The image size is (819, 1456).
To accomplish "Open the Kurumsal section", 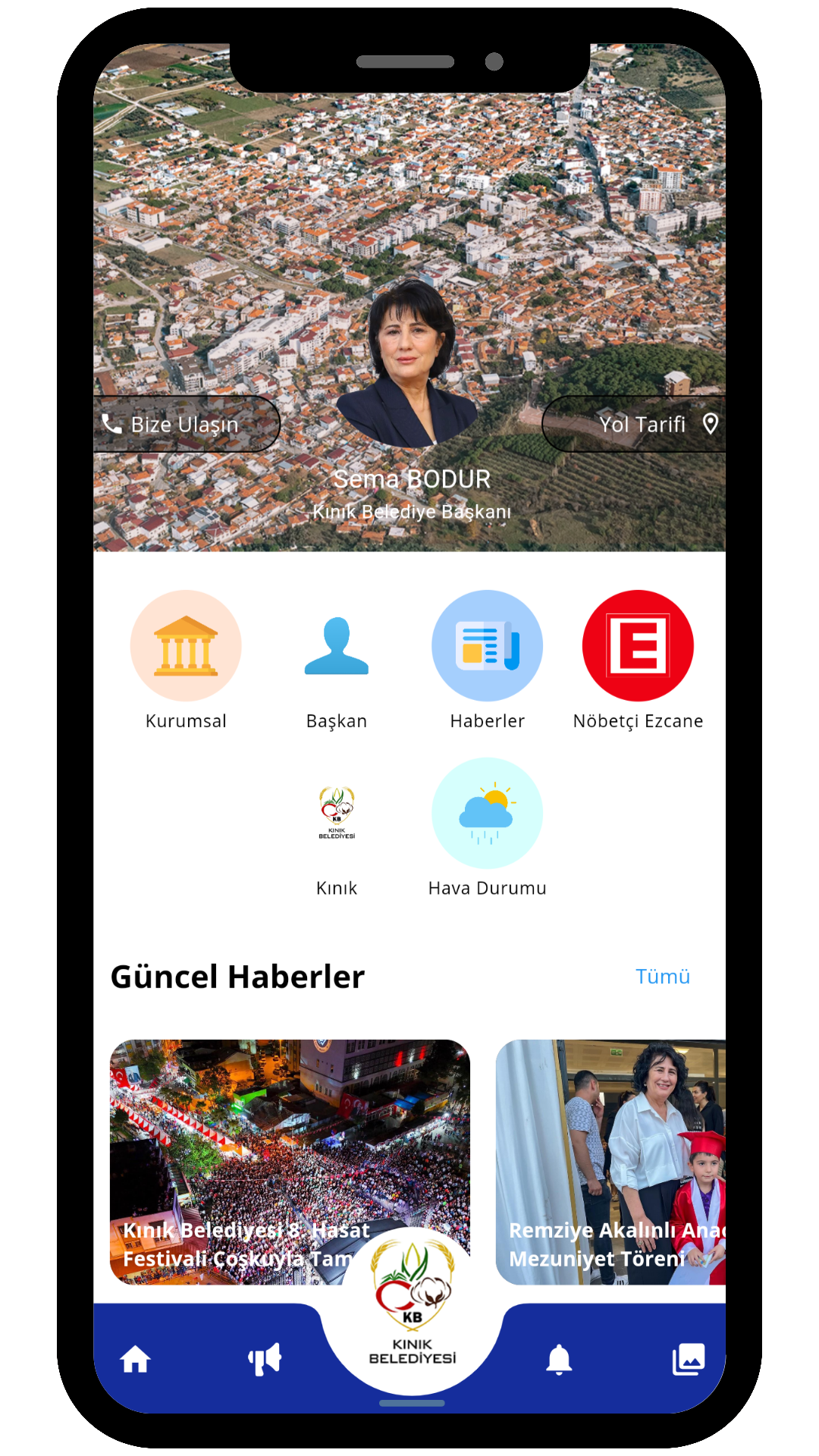I will (x=186, y=646).
